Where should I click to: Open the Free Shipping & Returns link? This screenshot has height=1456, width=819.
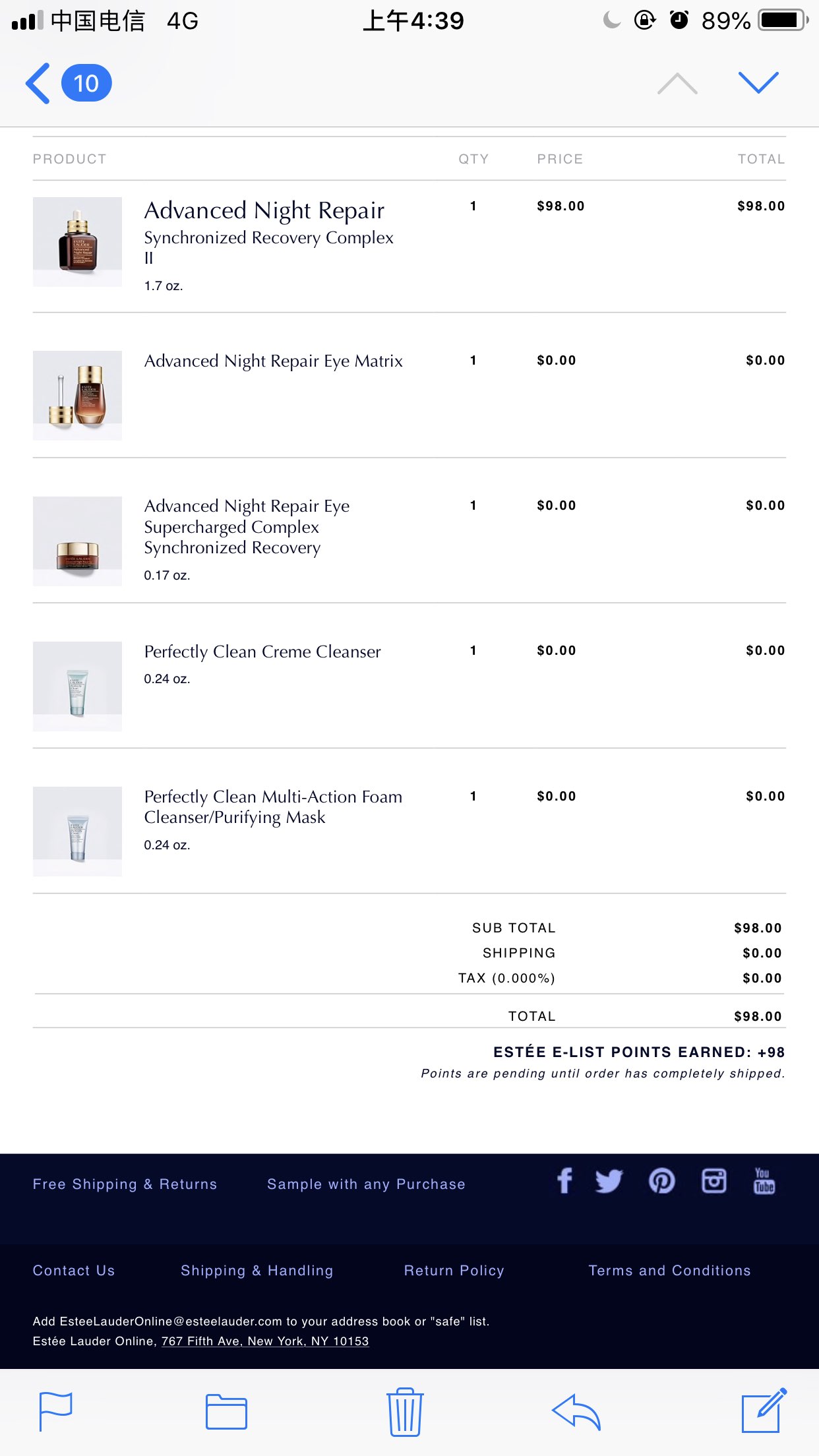tap(125, 1184)
